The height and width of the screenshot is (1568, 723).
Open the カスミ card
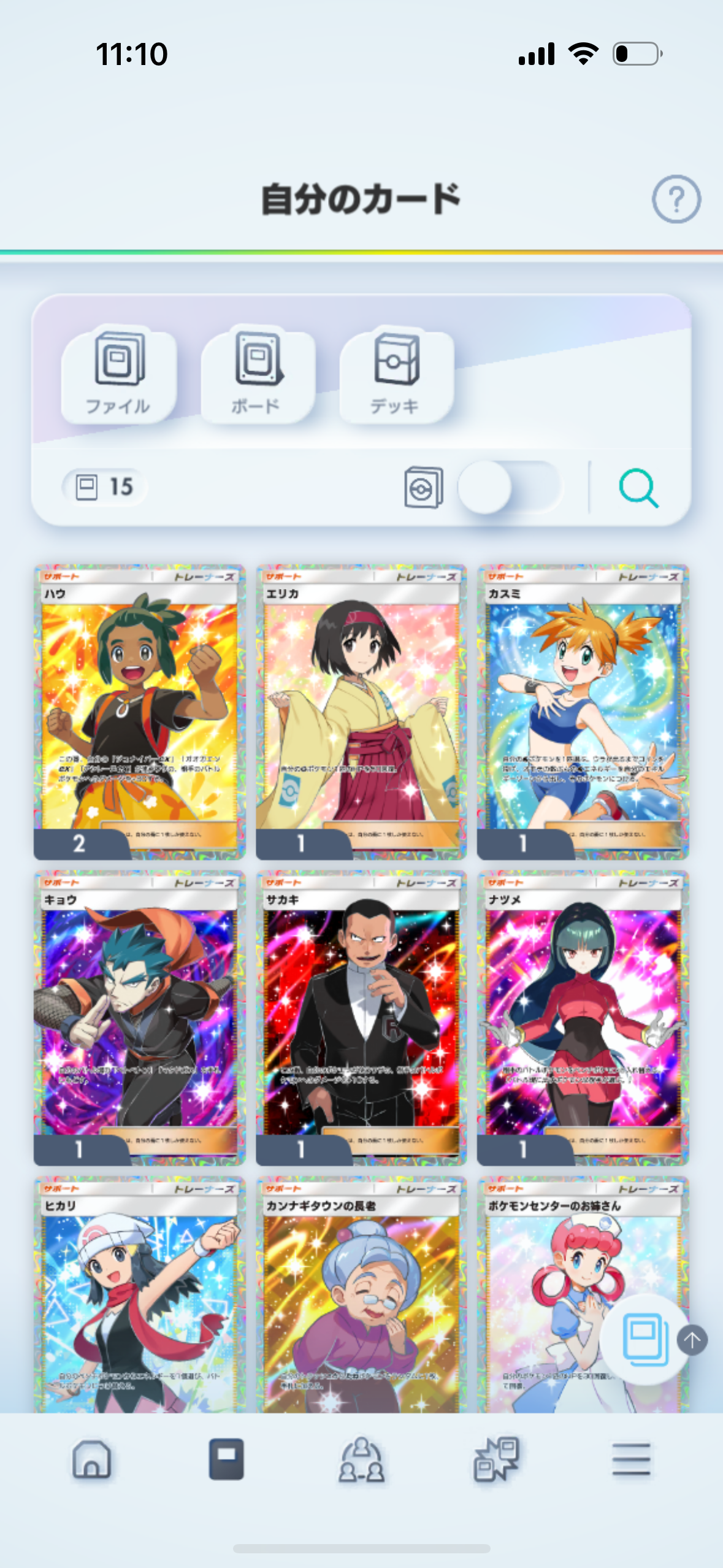(x=583, y=712)
